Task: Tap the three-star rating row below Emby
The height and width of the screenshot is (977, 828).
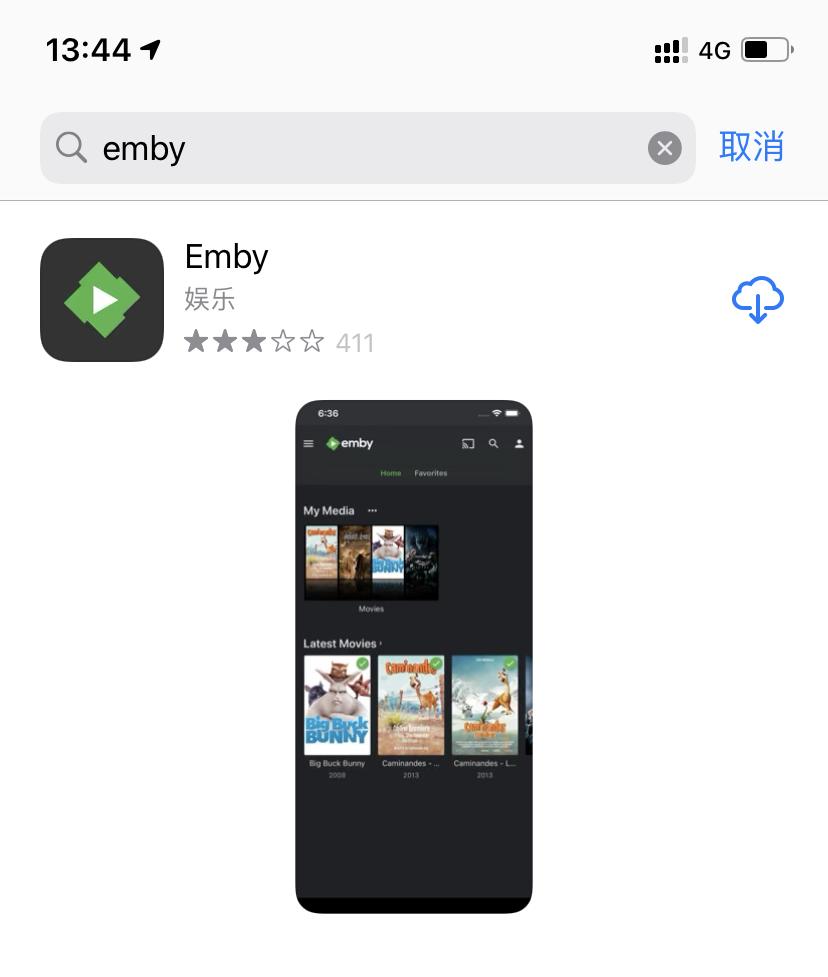Action: coord(254,340)
